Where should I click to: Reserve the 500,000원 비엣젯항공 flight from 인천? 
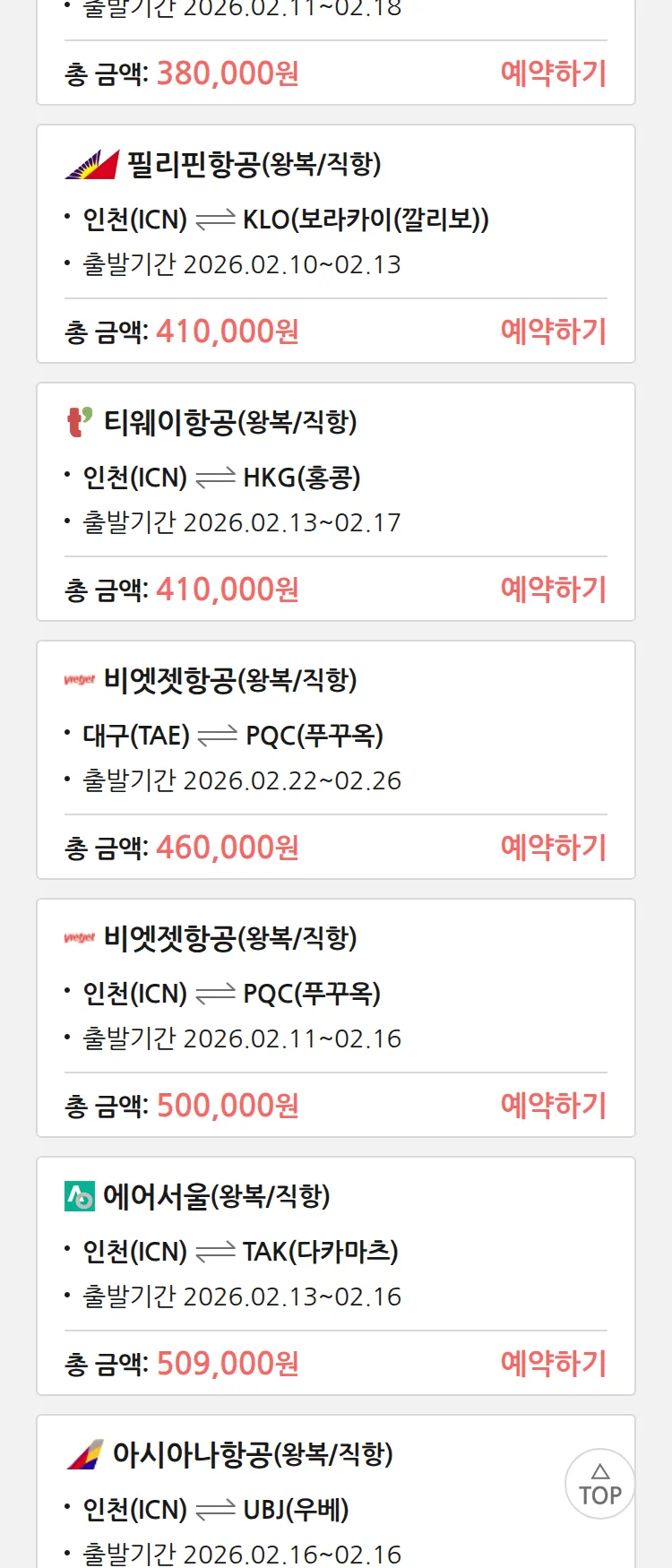pyautogui.click(x=553, y=1106)
